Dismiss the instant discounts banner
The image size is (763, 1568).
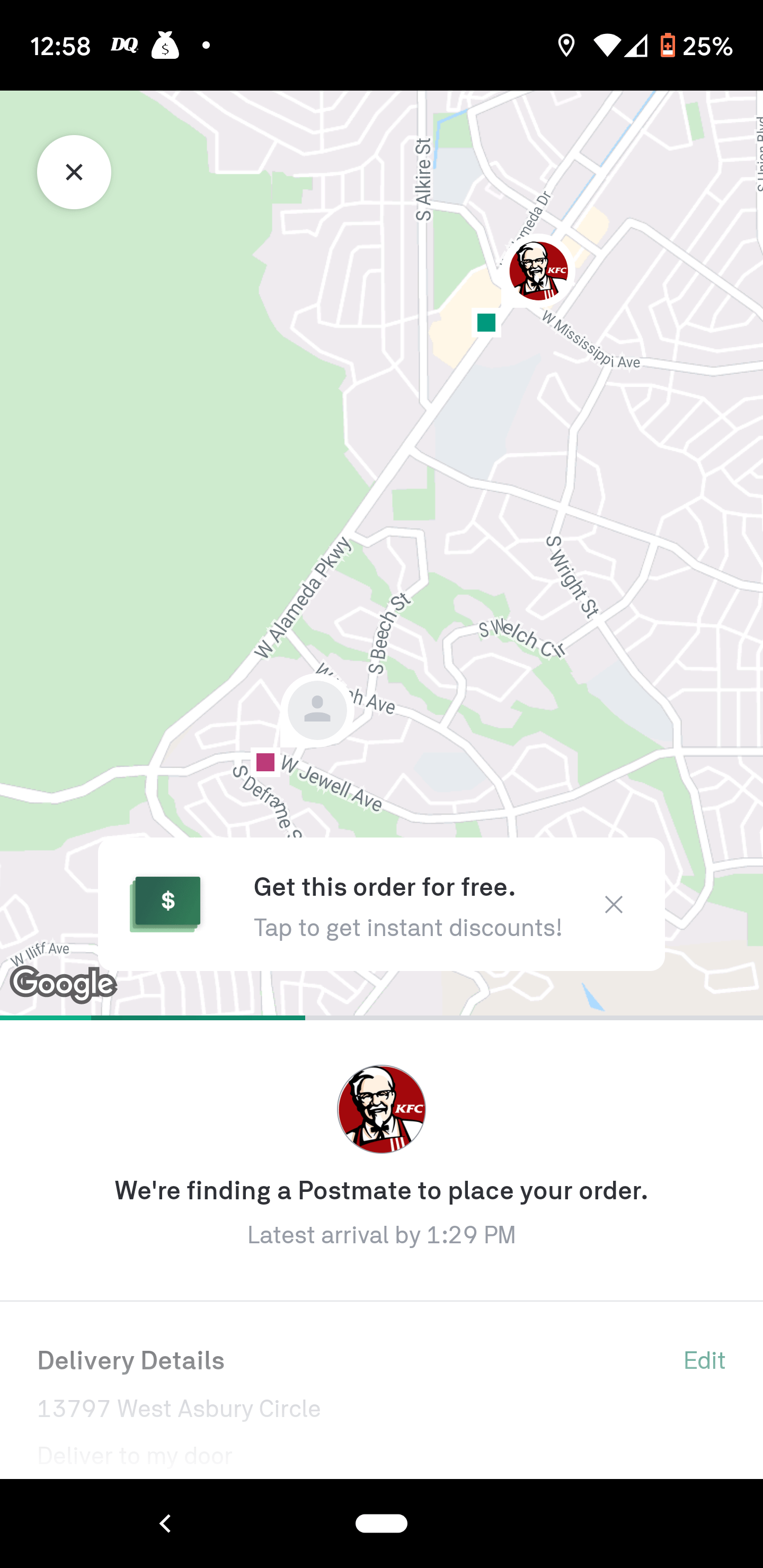614,905
